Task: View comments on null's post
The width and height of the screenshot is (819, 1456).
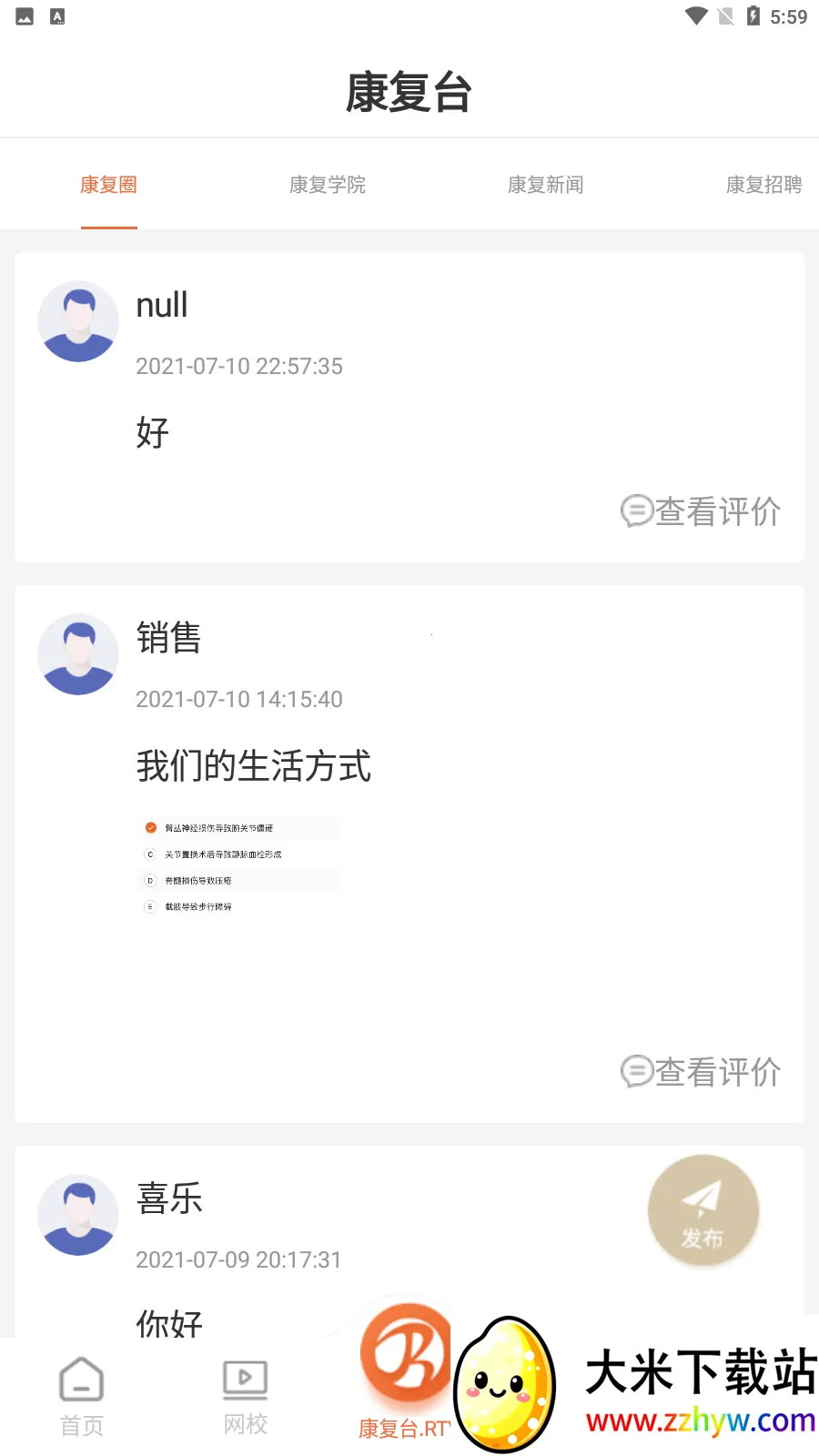Action: 701,511
